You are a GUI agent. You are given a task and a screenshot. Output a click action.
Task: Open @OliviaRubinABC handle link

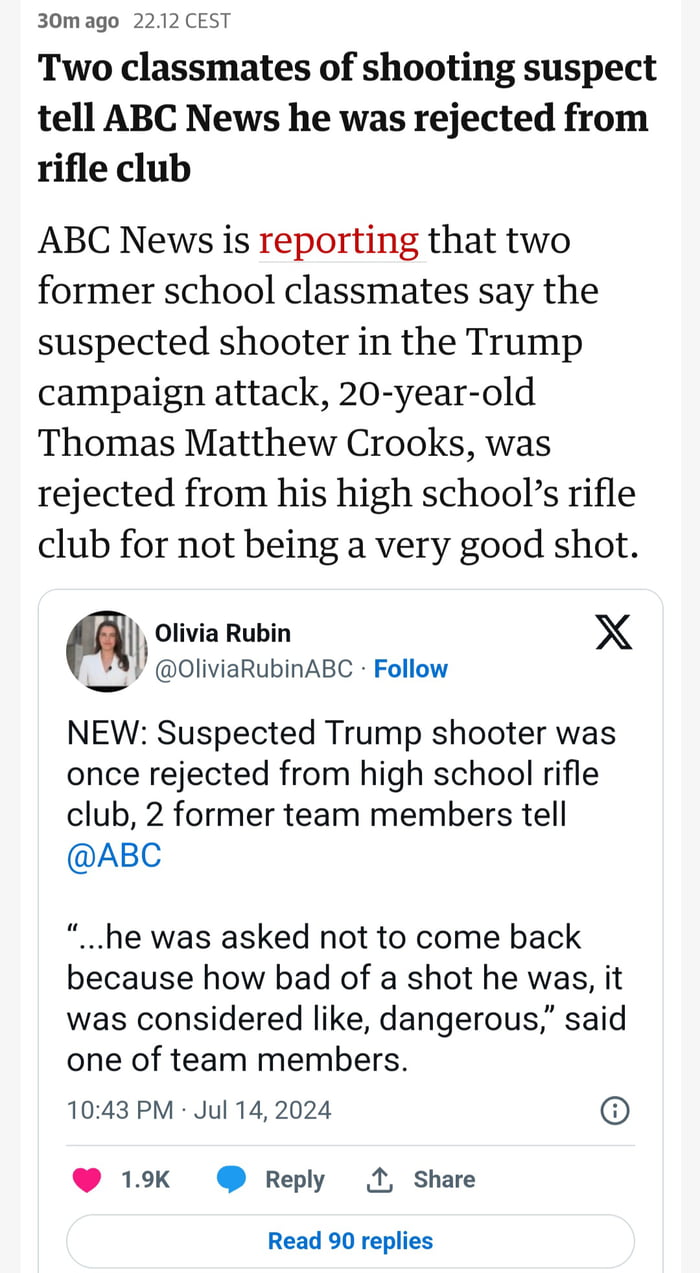[x=253, y=669]
